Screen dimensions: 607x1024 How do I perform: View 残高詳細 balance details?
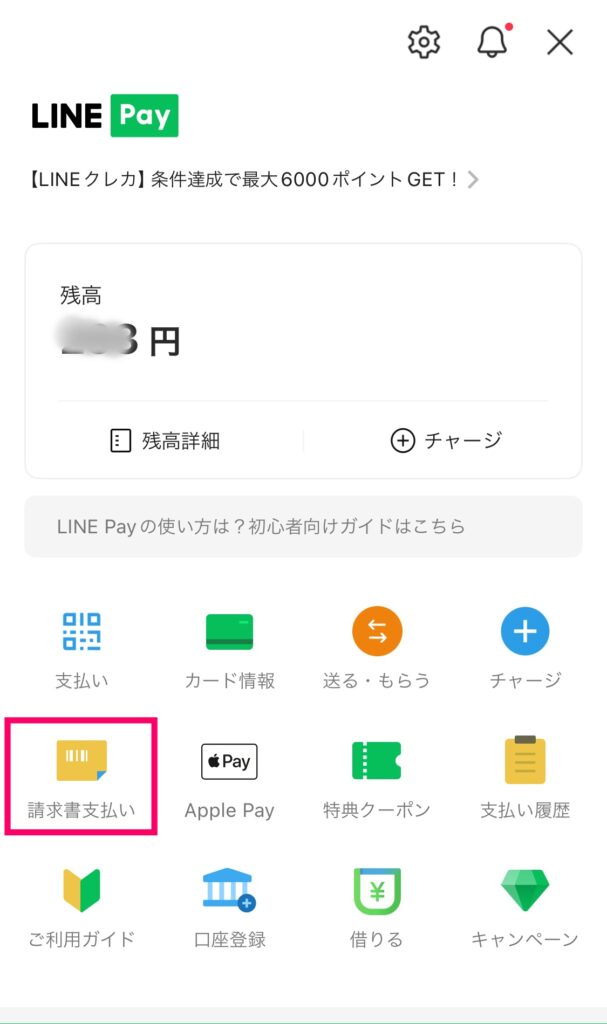click(x=165, y=441)
